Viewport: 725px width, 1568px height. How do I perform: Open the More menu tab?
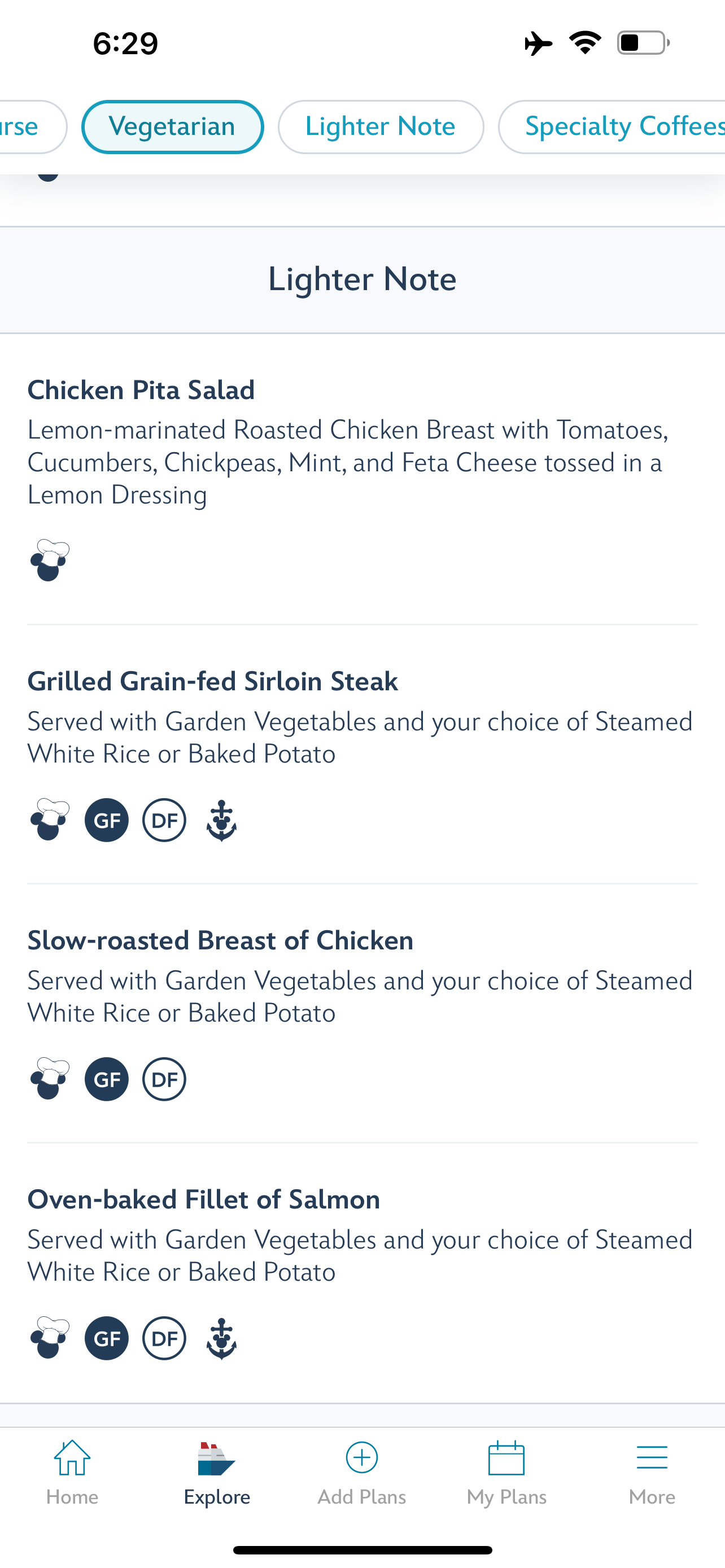[652, 1472]
